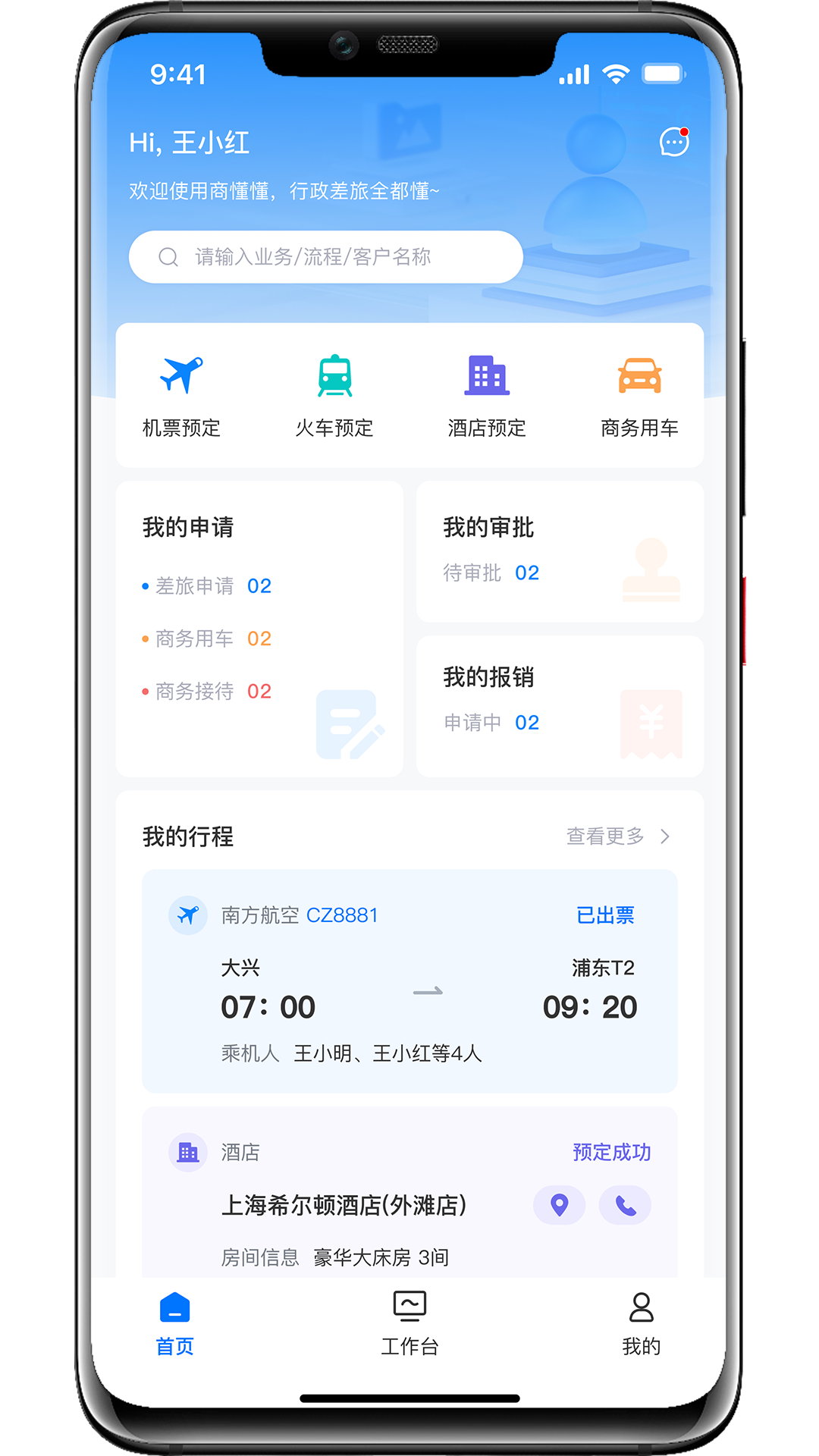This screenshot has height=1456, width=819.
Task: View 差旅申请 travel applications
Action: click(207, 586)
